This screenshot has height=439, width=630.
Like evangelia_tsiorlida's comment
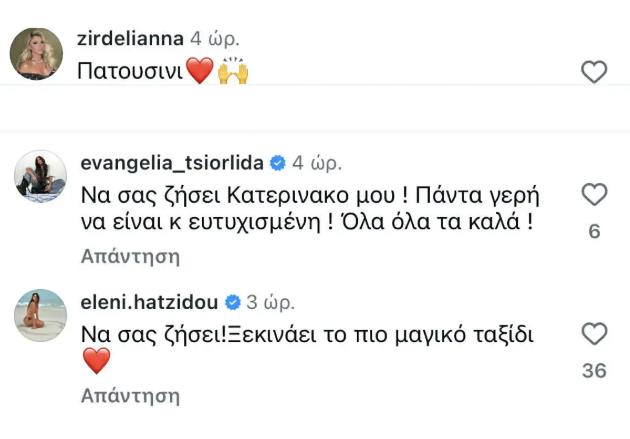pos(594,195)
